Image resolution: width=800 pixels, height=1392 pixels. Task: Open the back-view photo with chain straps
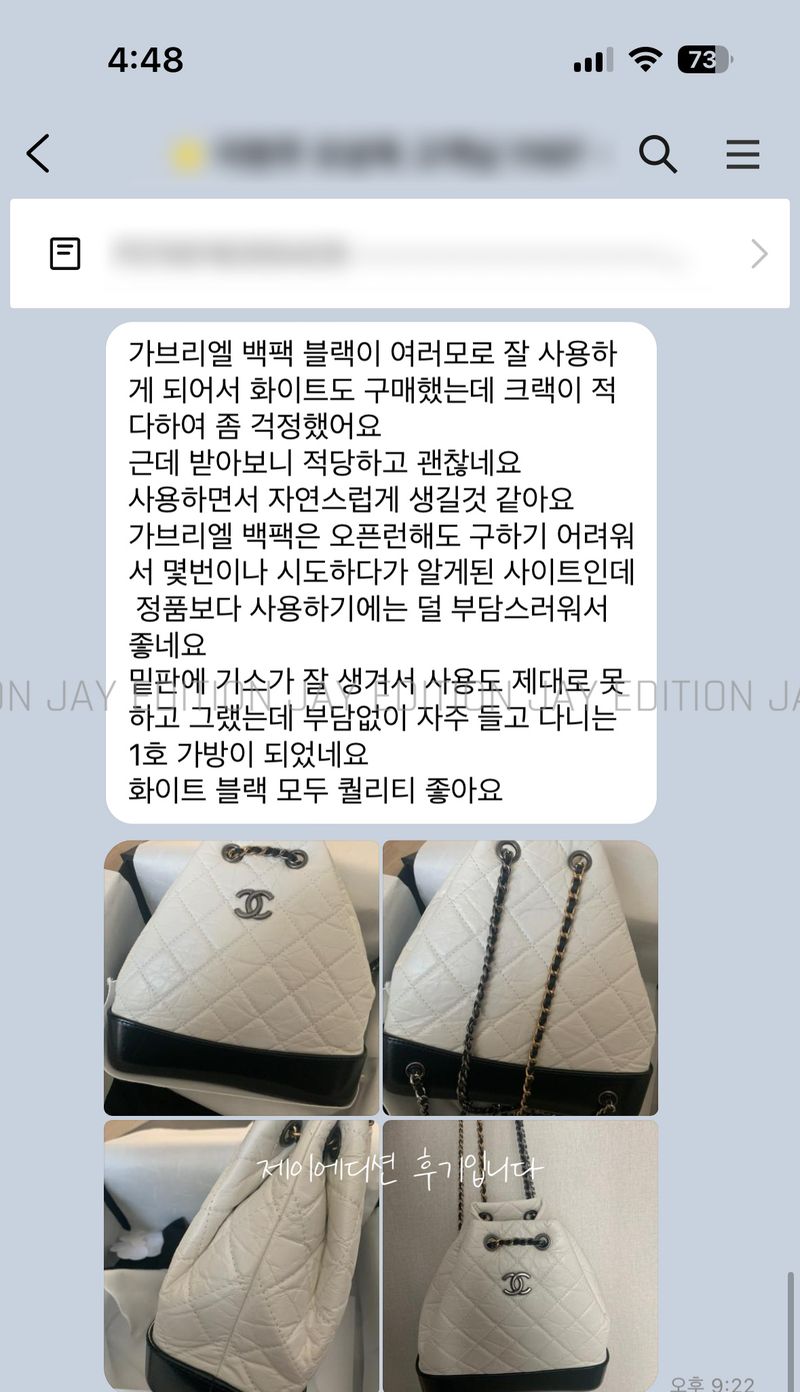tap(520, 977)
